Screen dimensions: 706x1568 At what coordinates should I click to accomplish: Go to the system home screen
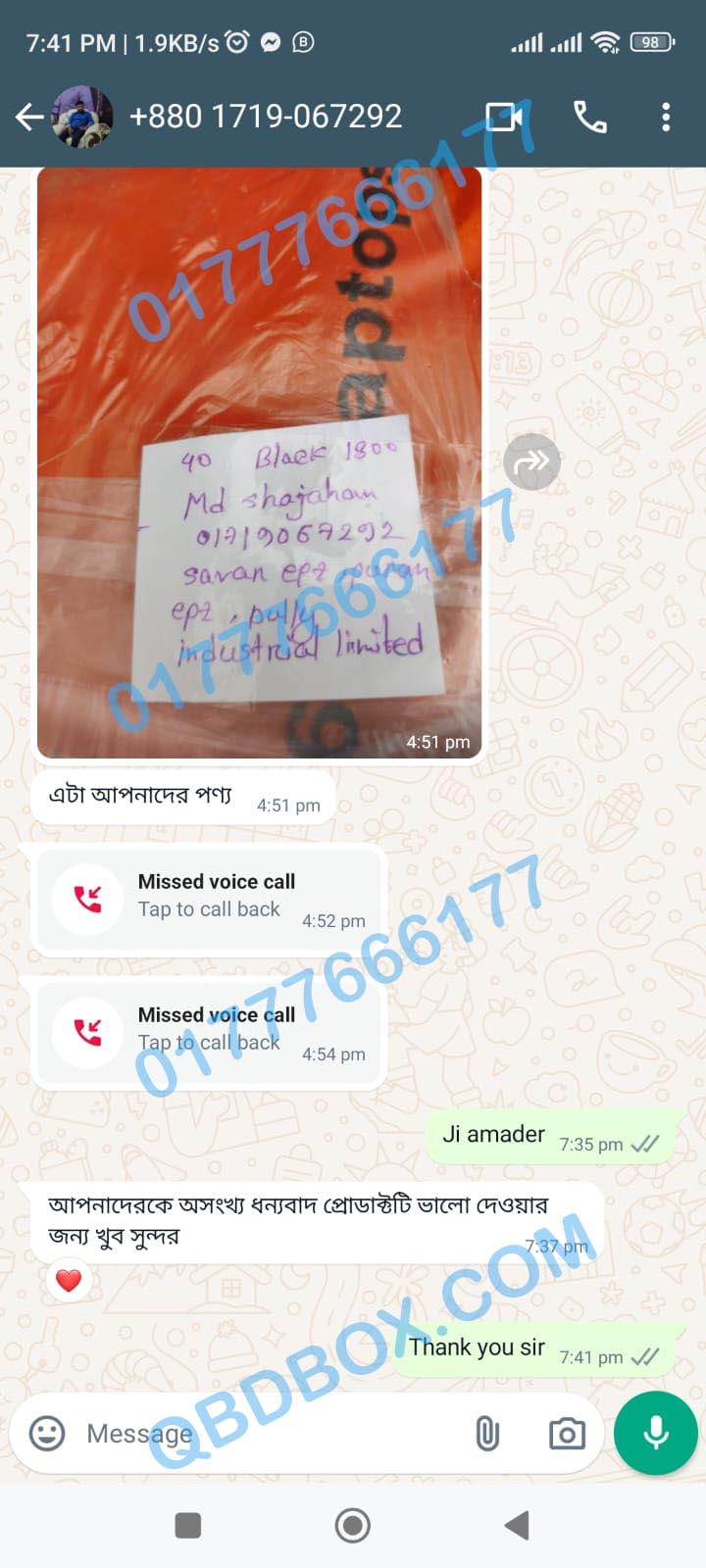(x=353, y=1525)
